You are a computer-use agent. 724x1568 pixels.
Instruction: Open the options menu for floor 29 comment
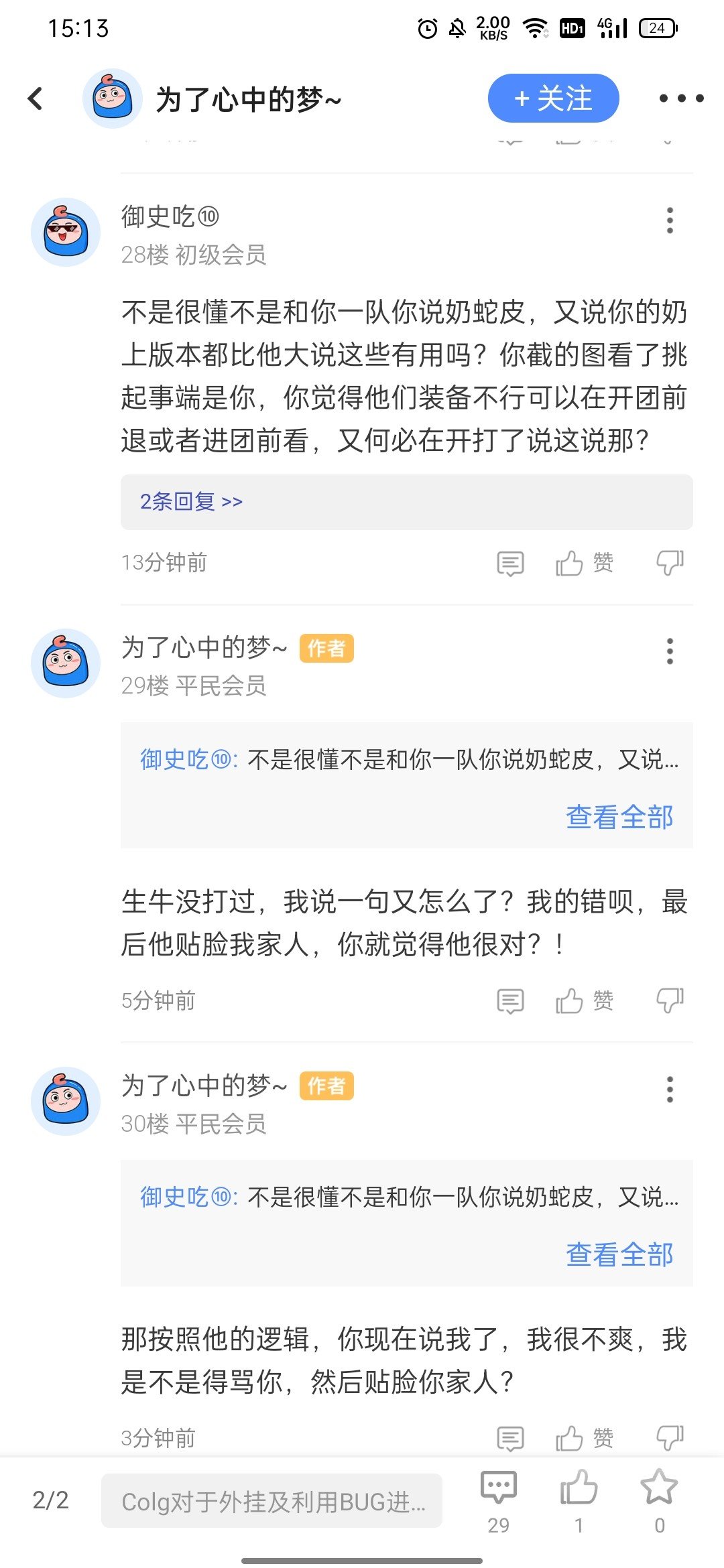[x=670, y=651]
